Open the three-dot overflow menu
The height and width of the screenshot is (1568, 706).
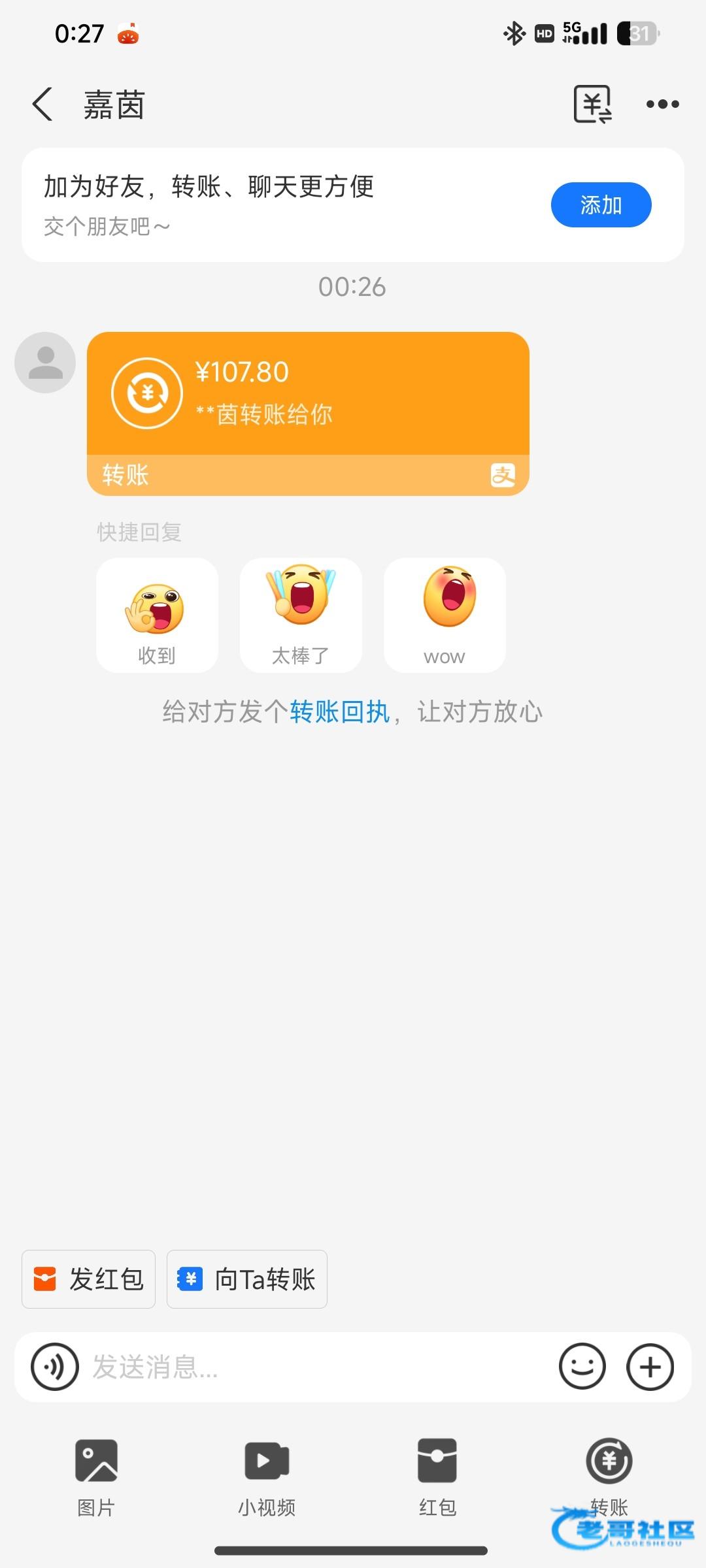click(662, 105)
